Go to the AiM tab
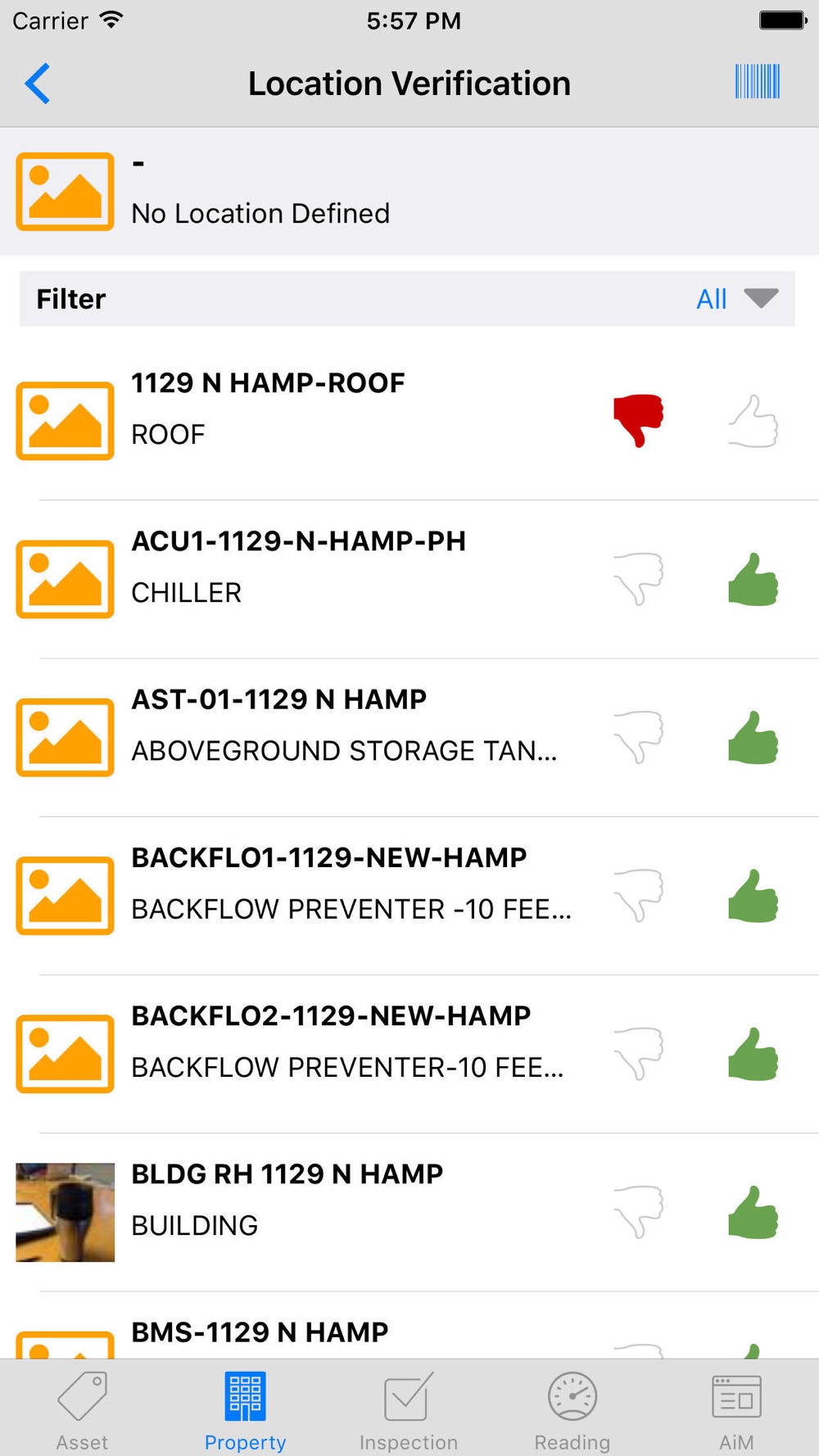This screenshot has width=819, height=1456. point(736,1410)
